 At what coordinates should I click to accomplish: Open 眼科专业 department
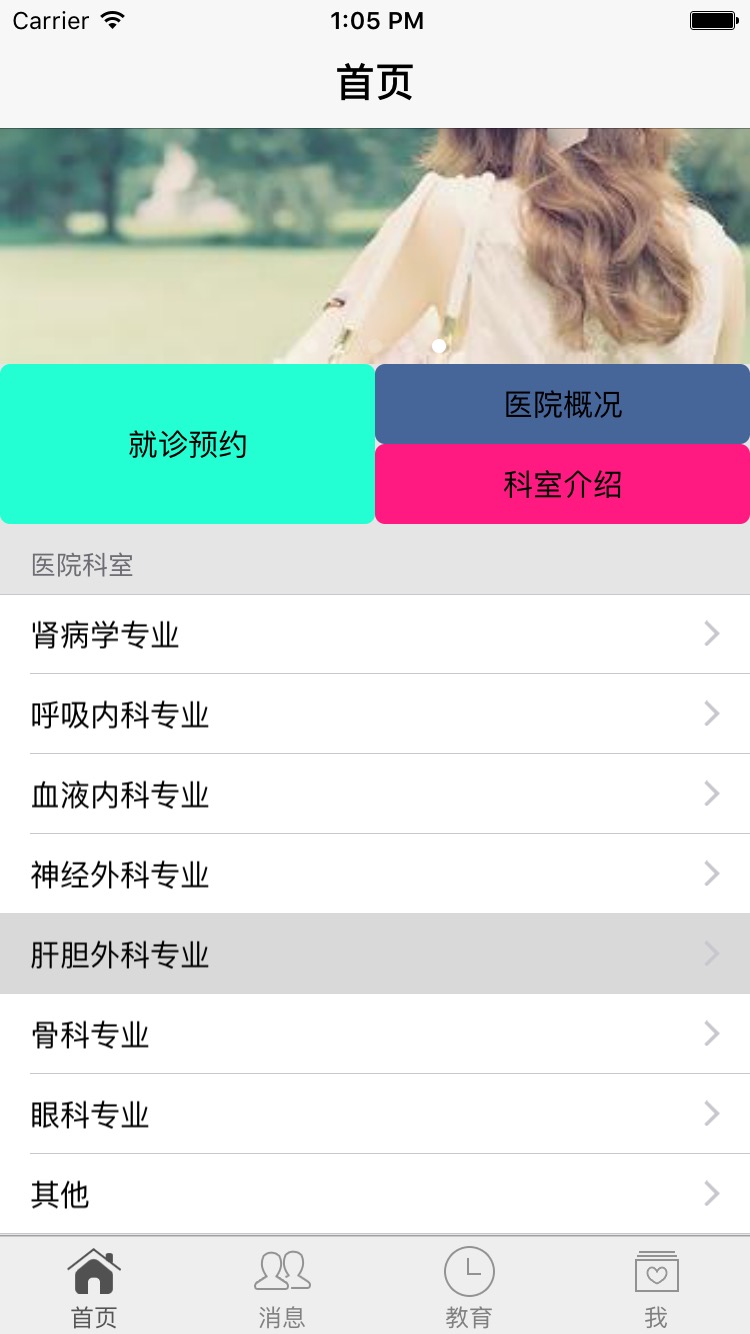coord(375,1114)
